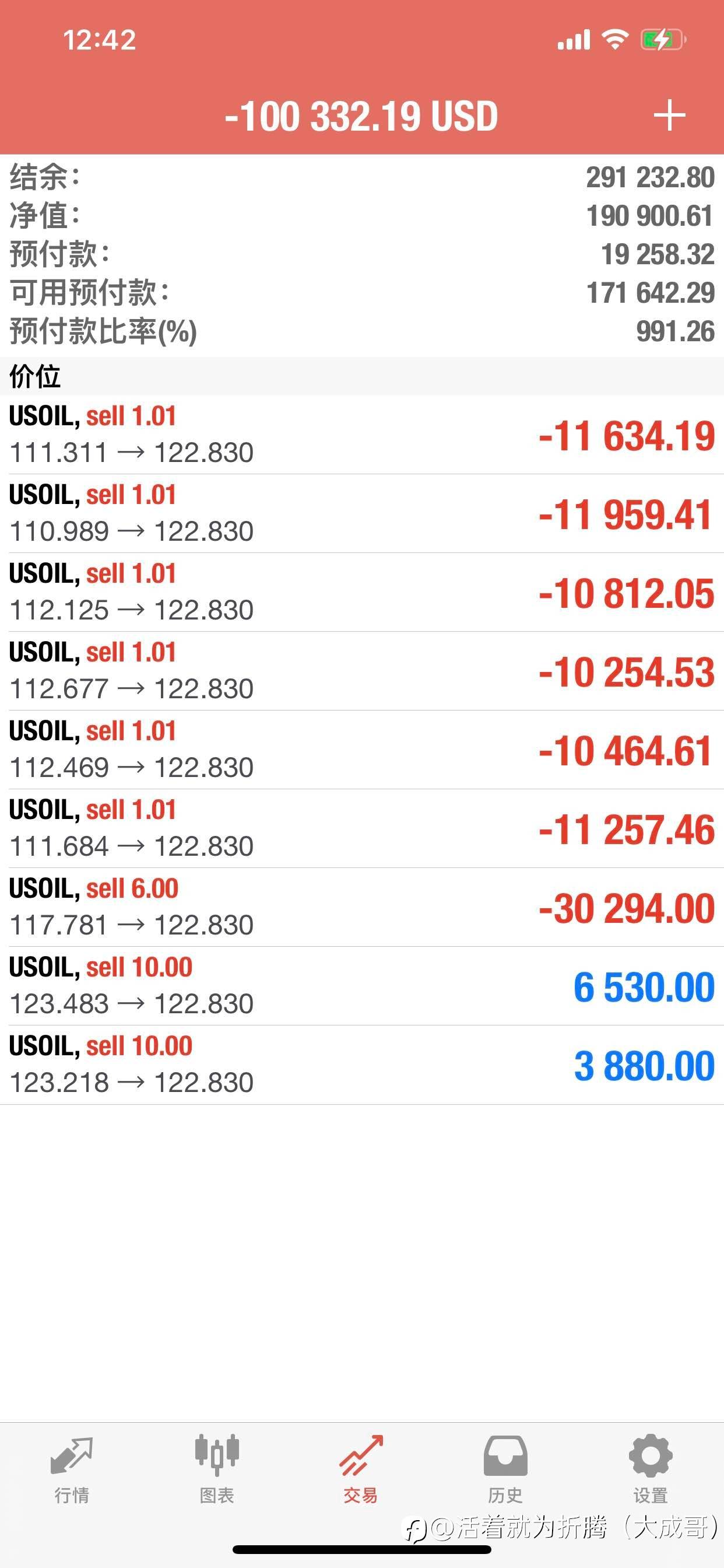Tap USOIL position opened at 112.469

pos(362,750)
